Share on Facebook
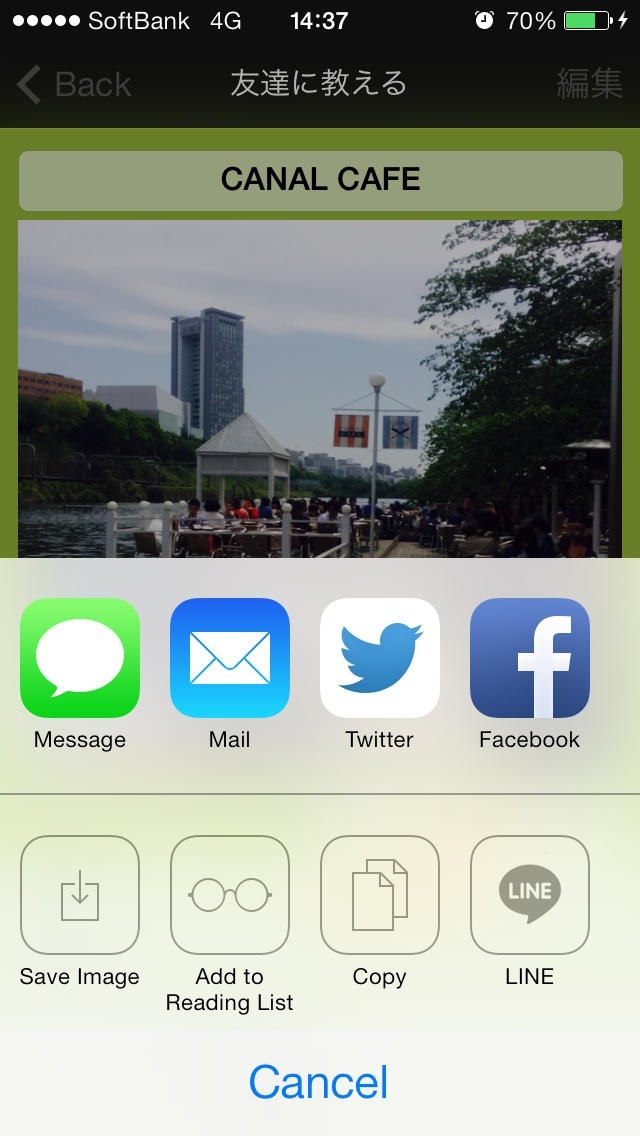640x1136 pixels. click(530, 658)
